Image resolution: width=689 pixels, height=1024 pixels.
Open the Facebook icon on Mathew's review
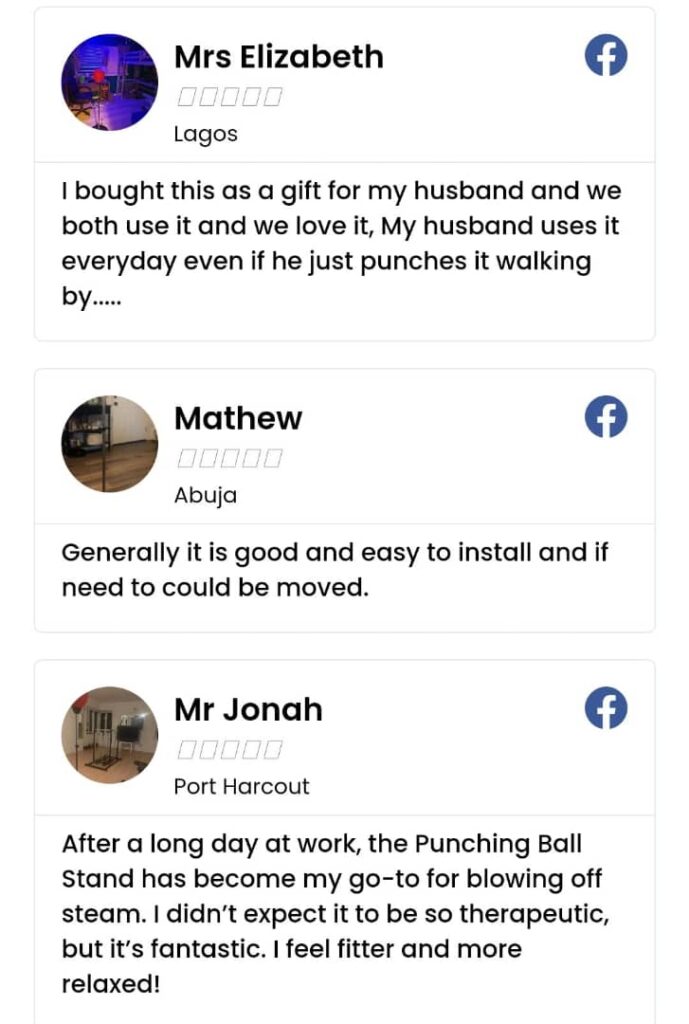click(x=606, y=417)
